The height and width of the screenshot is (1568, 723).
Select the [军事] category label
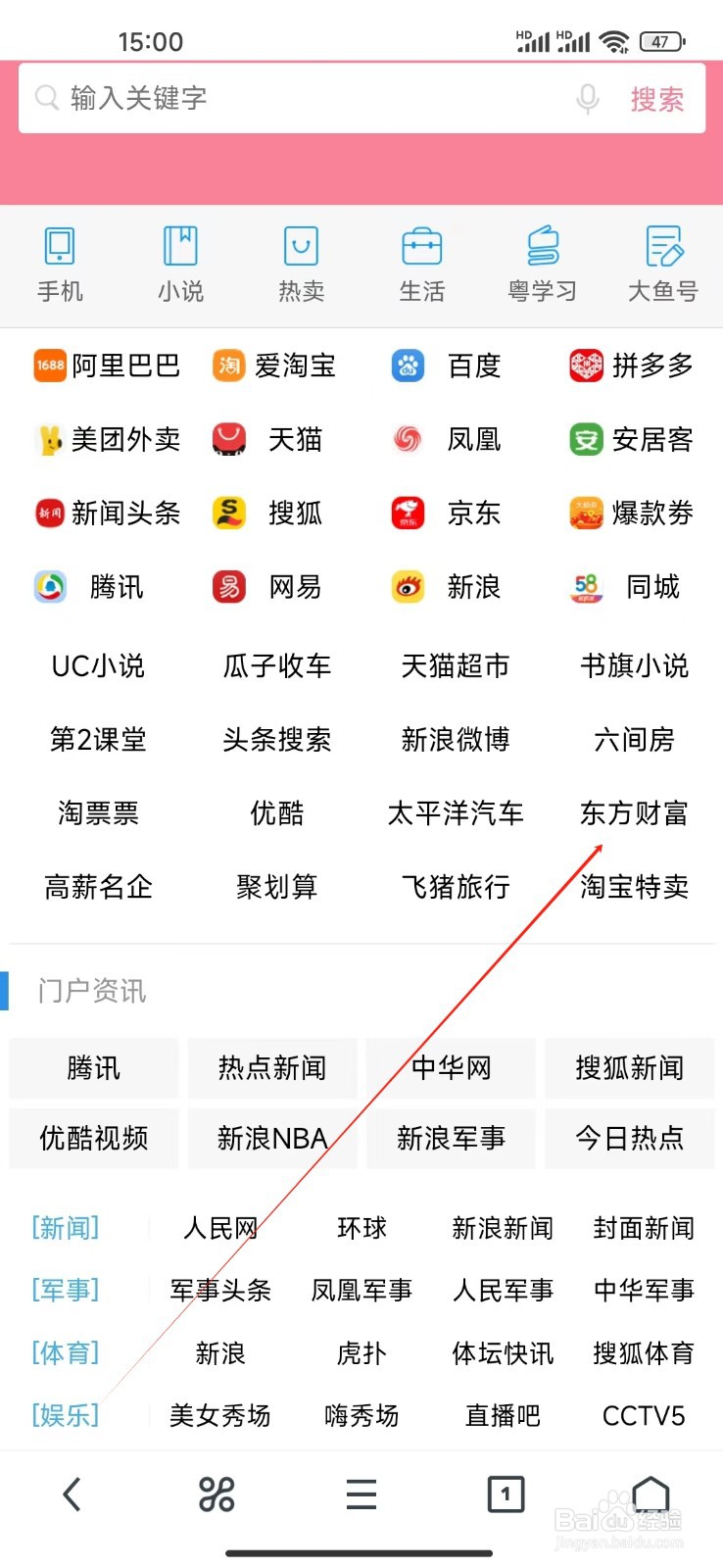pyautogui.click(x=64, y=1291)
